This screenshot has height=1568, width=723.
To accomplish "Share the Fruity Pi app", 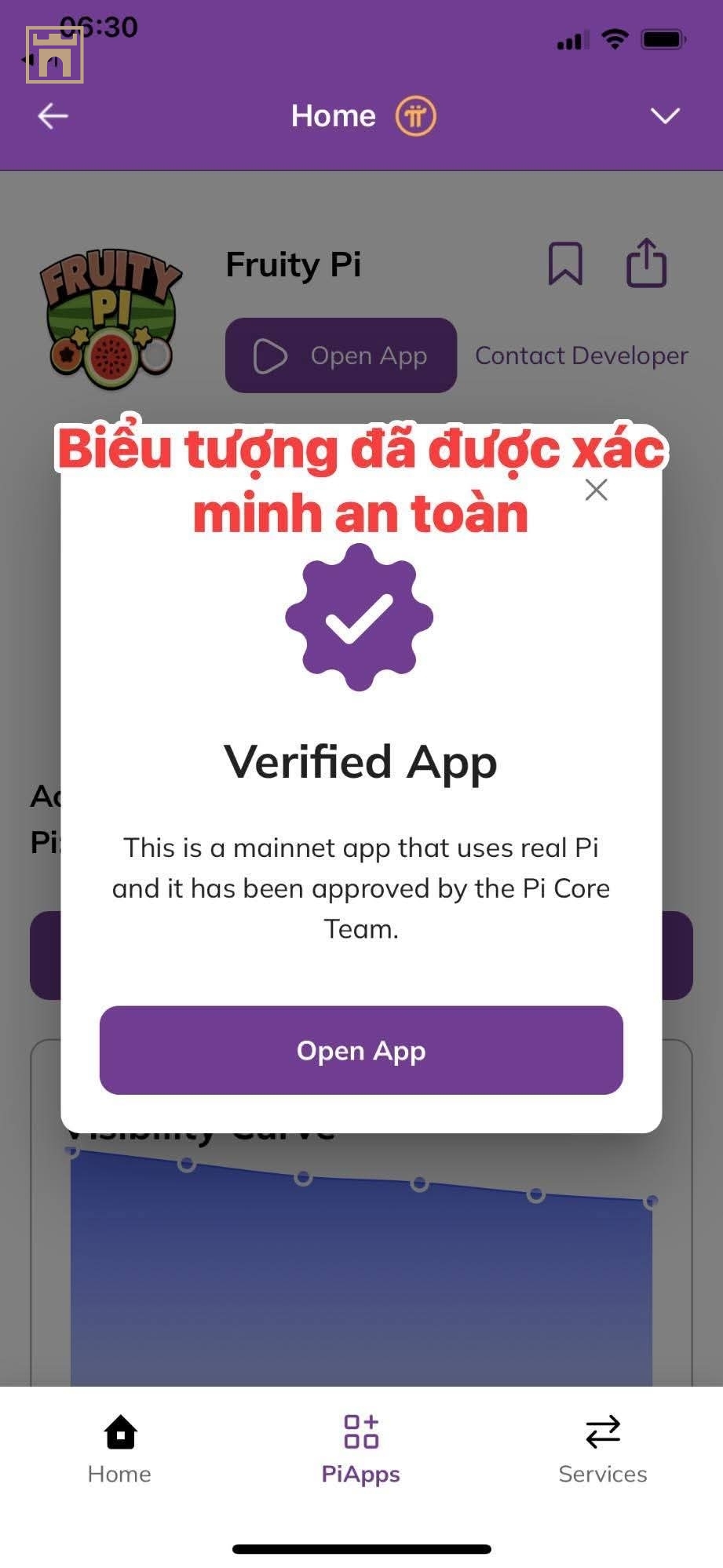I will tap(646, 264).
